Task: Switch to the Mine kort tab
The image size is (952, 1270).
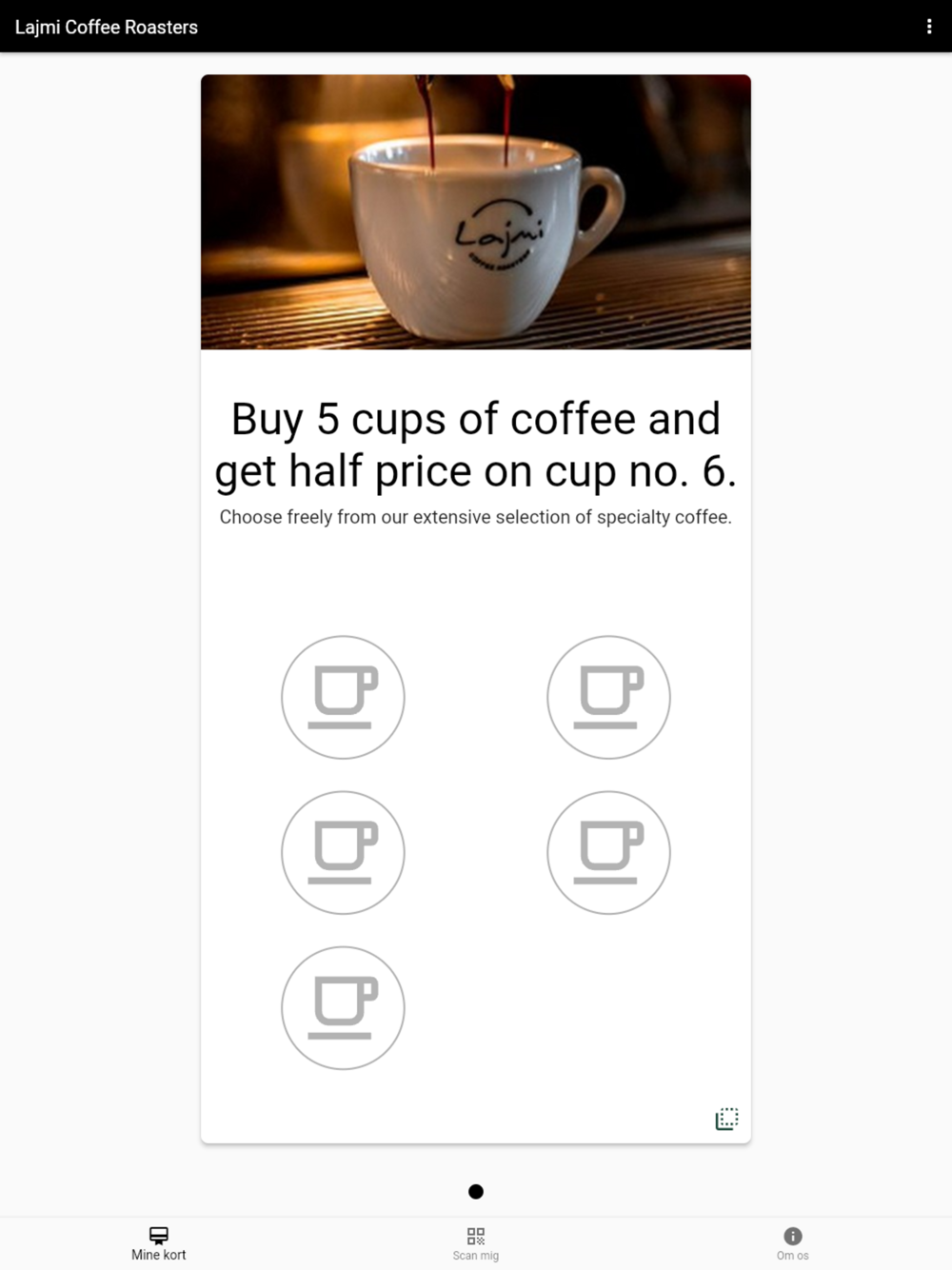Action: tap(159, 1243)
